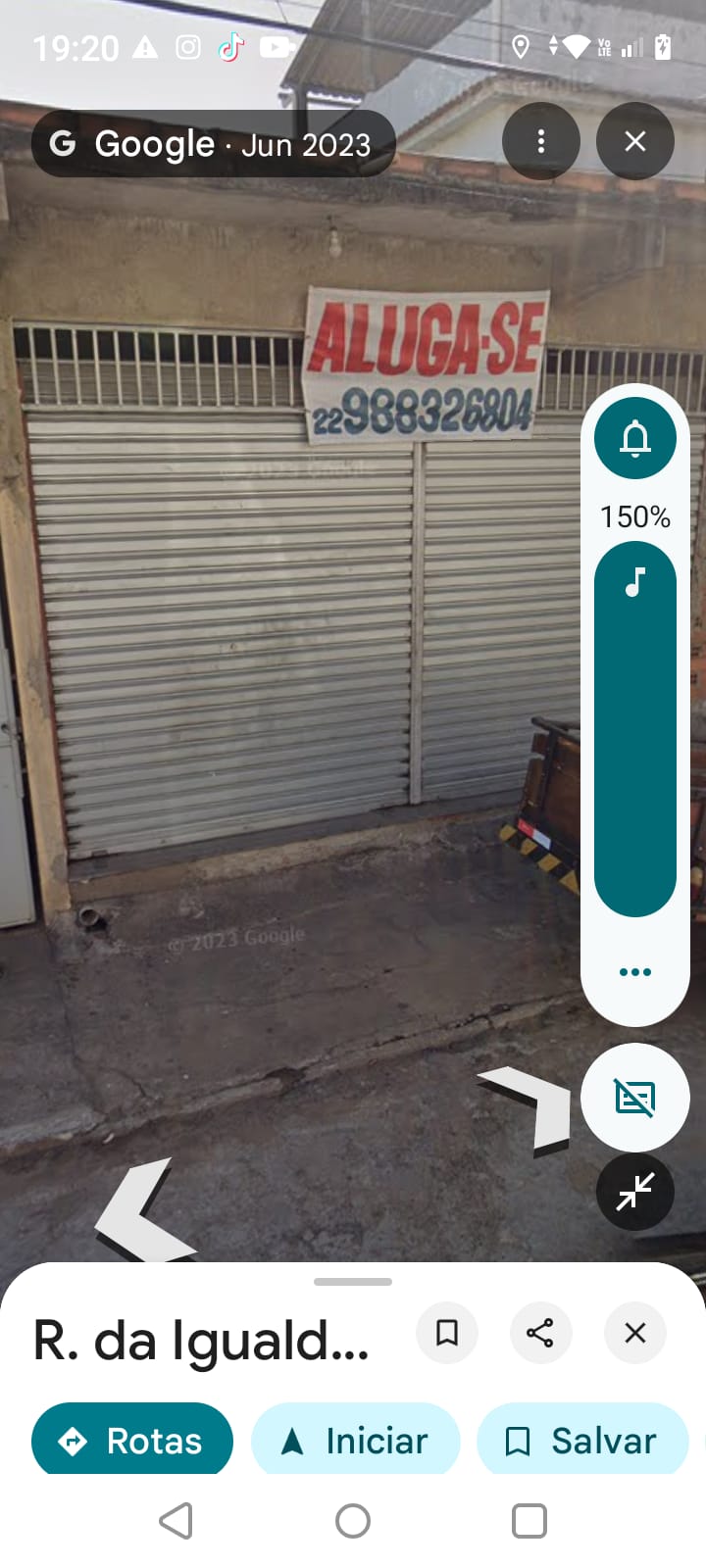Change the ringer mode with the bell
Screen dimensions: 706x1568
click(x=634, y=438)
